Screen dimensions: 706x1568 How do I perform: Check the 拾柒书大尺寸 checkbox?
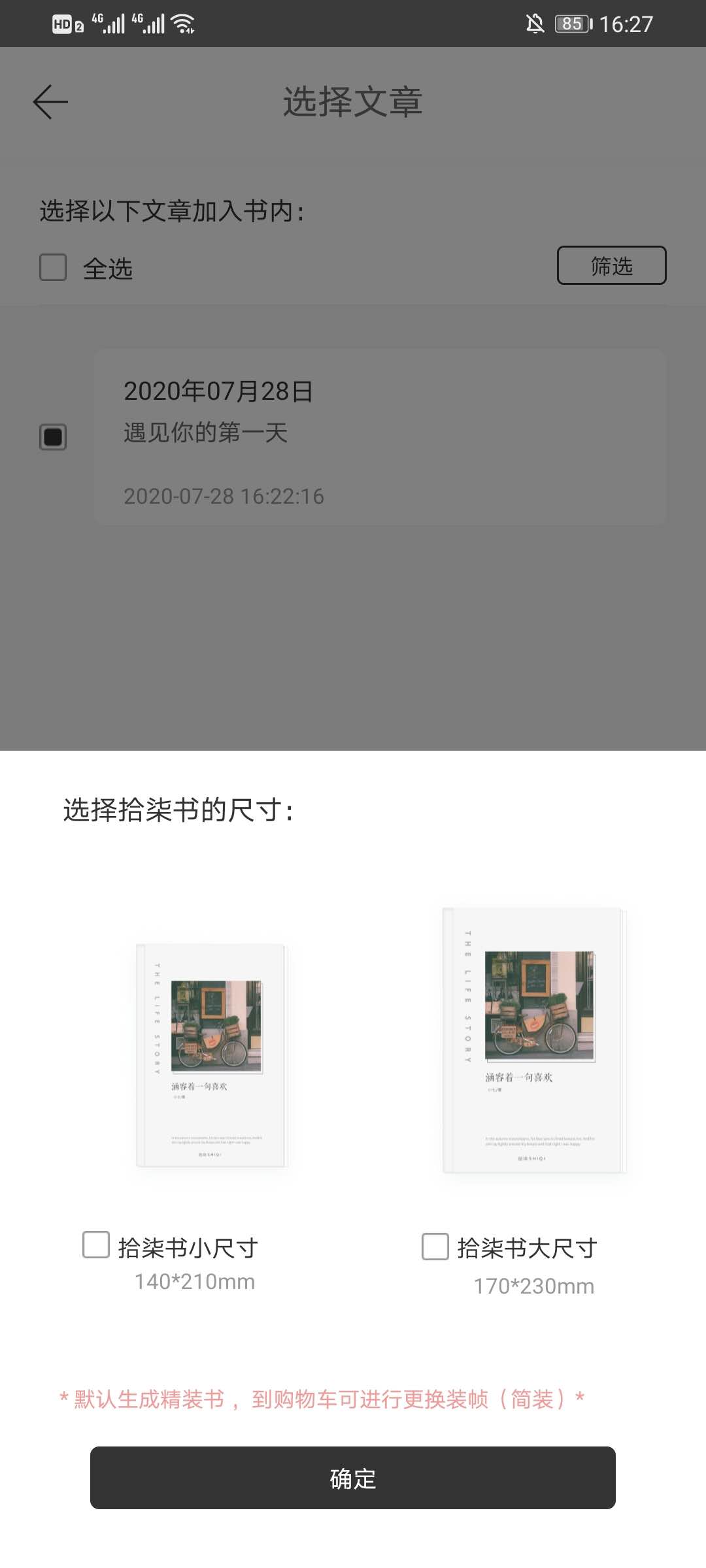pyautogui.click(x=435, y=1247)
